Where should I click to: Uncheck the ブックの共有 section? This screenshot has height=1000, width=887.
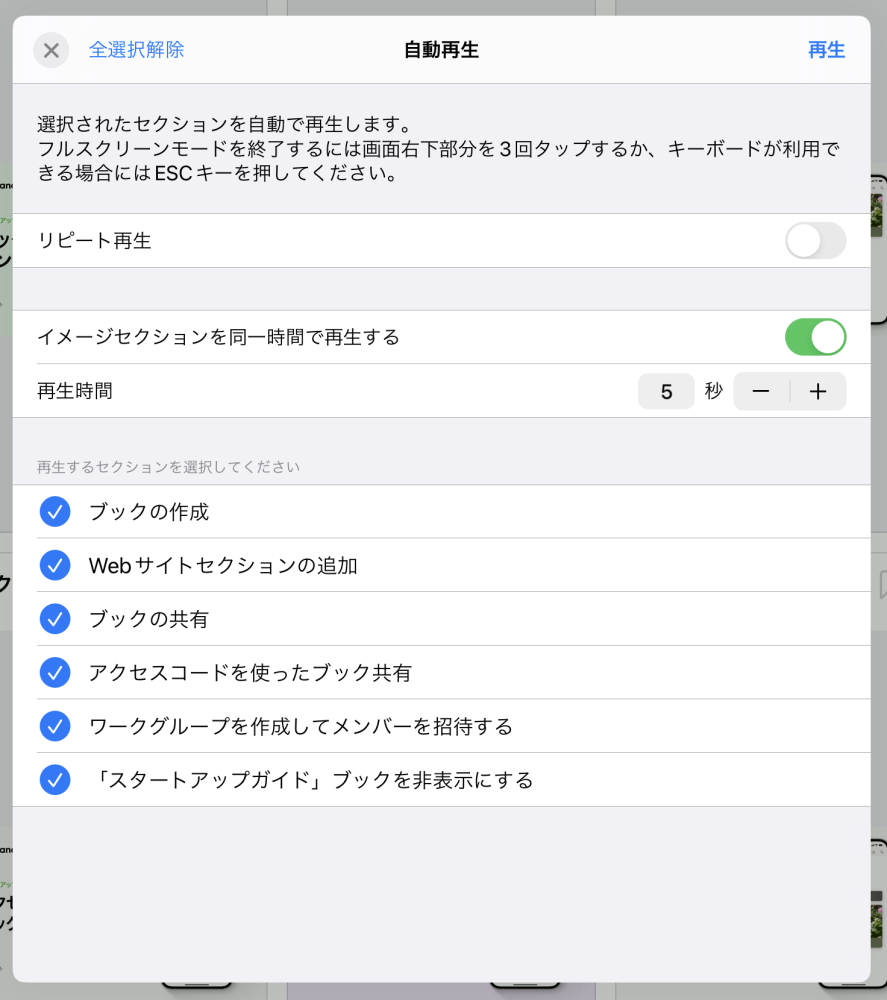[x=55, y=619]
